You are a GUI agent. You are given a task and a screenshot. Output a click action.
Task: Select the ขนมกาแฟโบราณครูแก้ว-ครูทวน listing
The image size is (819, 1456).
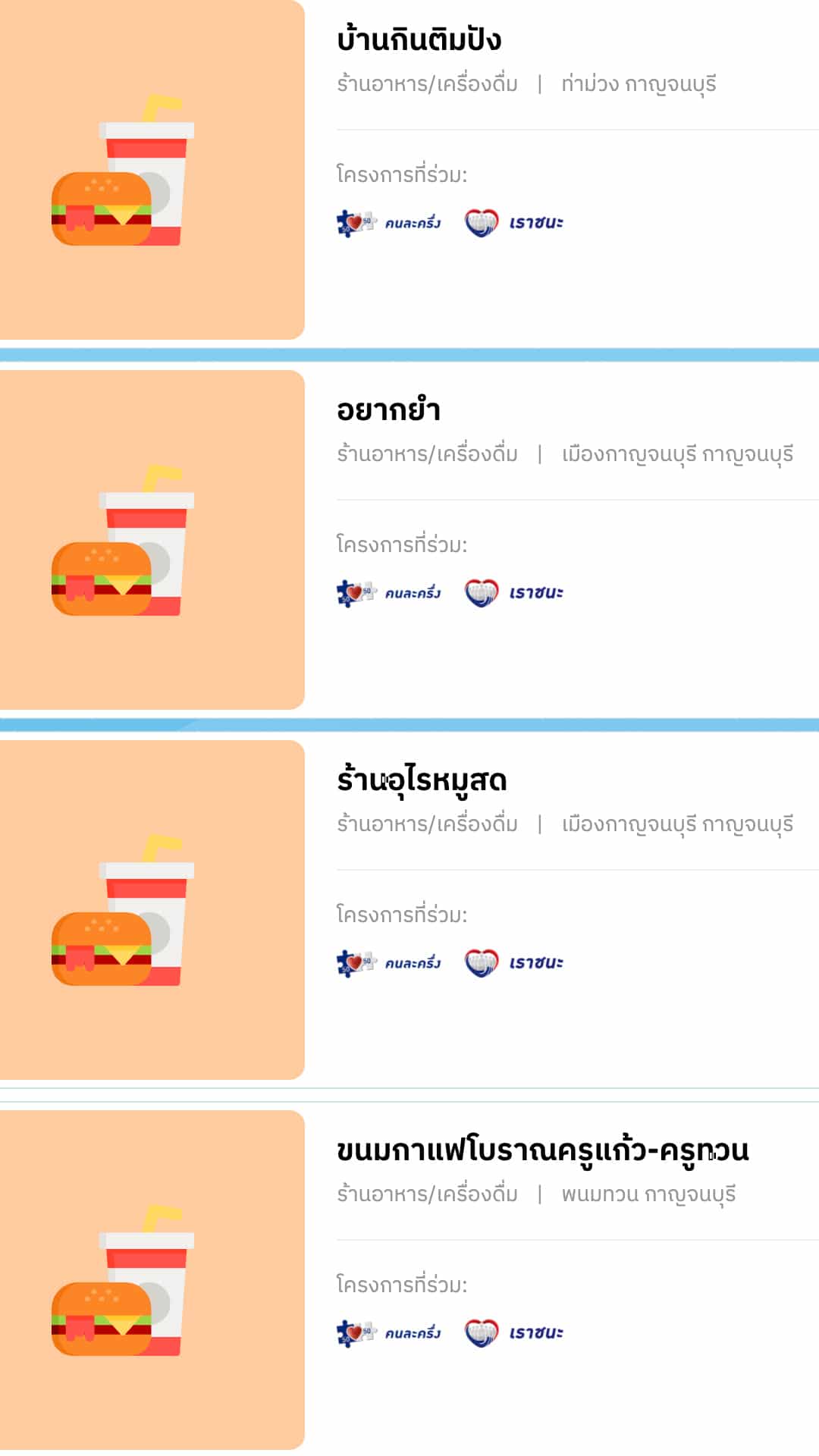409,1280
